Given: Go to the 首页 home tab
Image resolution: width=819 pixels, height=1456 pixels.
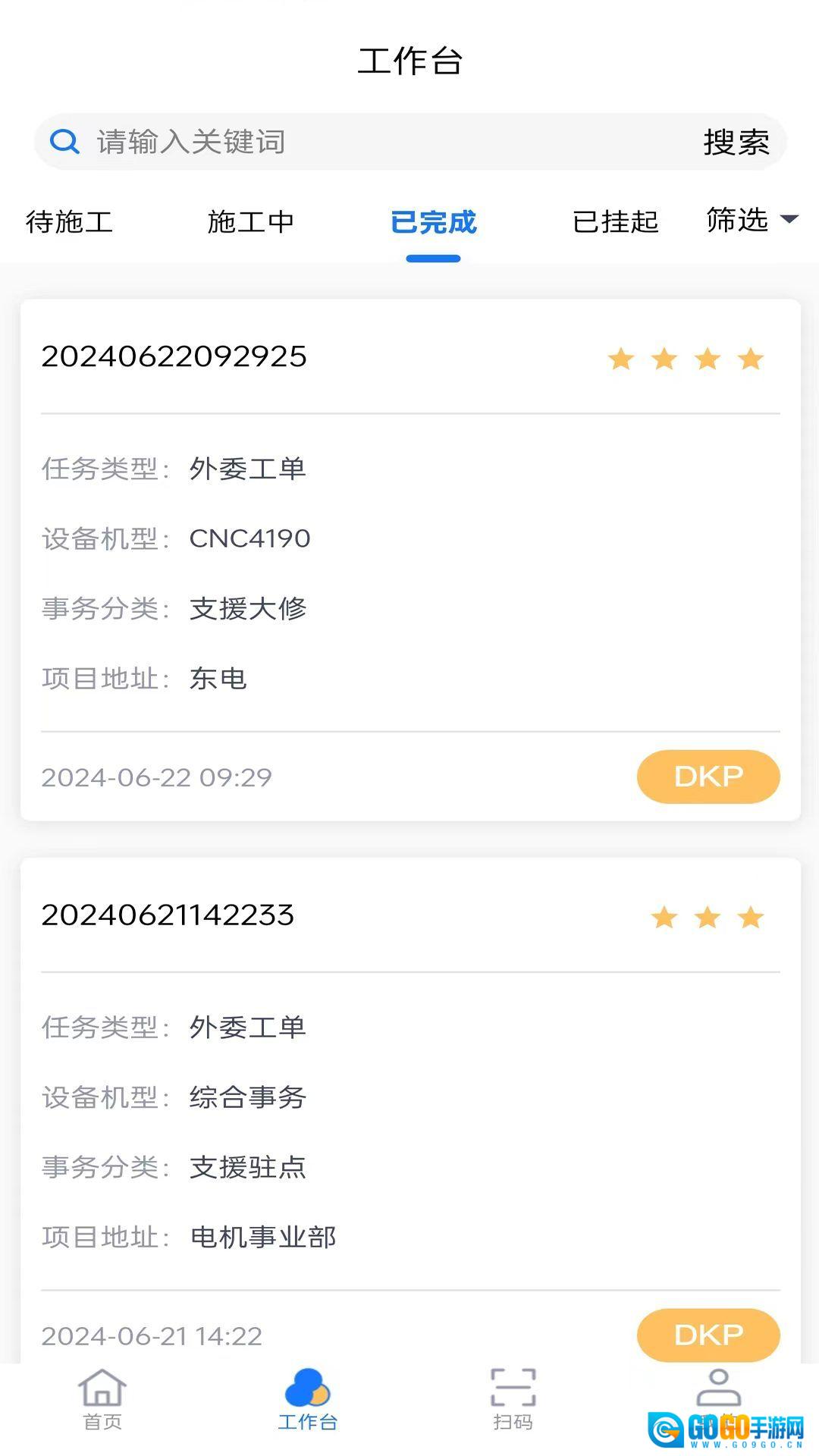Looking at the screenshot, I should (102, 1399).
